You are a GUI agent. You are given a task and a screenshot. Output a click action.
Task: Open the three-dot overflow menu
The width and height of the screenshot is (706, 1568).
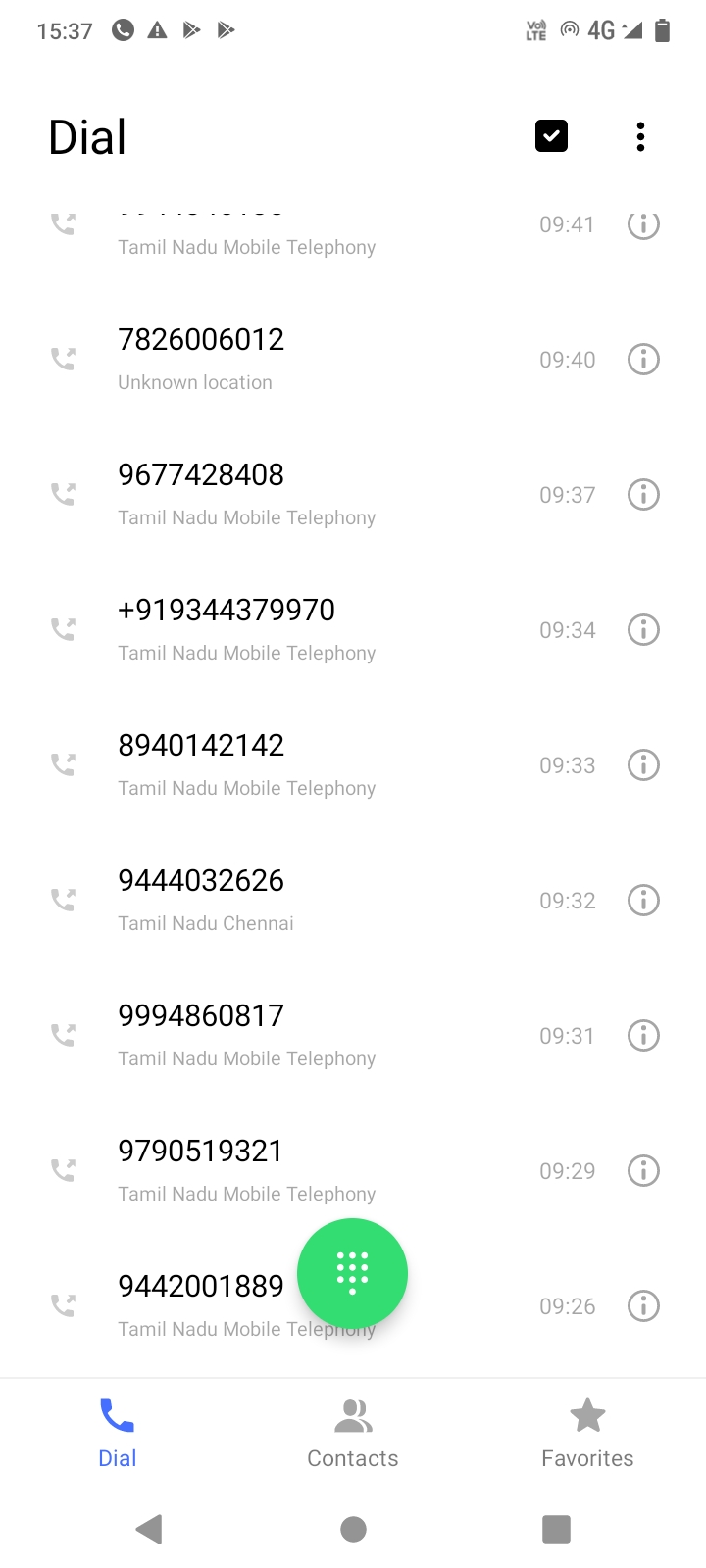pos(640,137)
